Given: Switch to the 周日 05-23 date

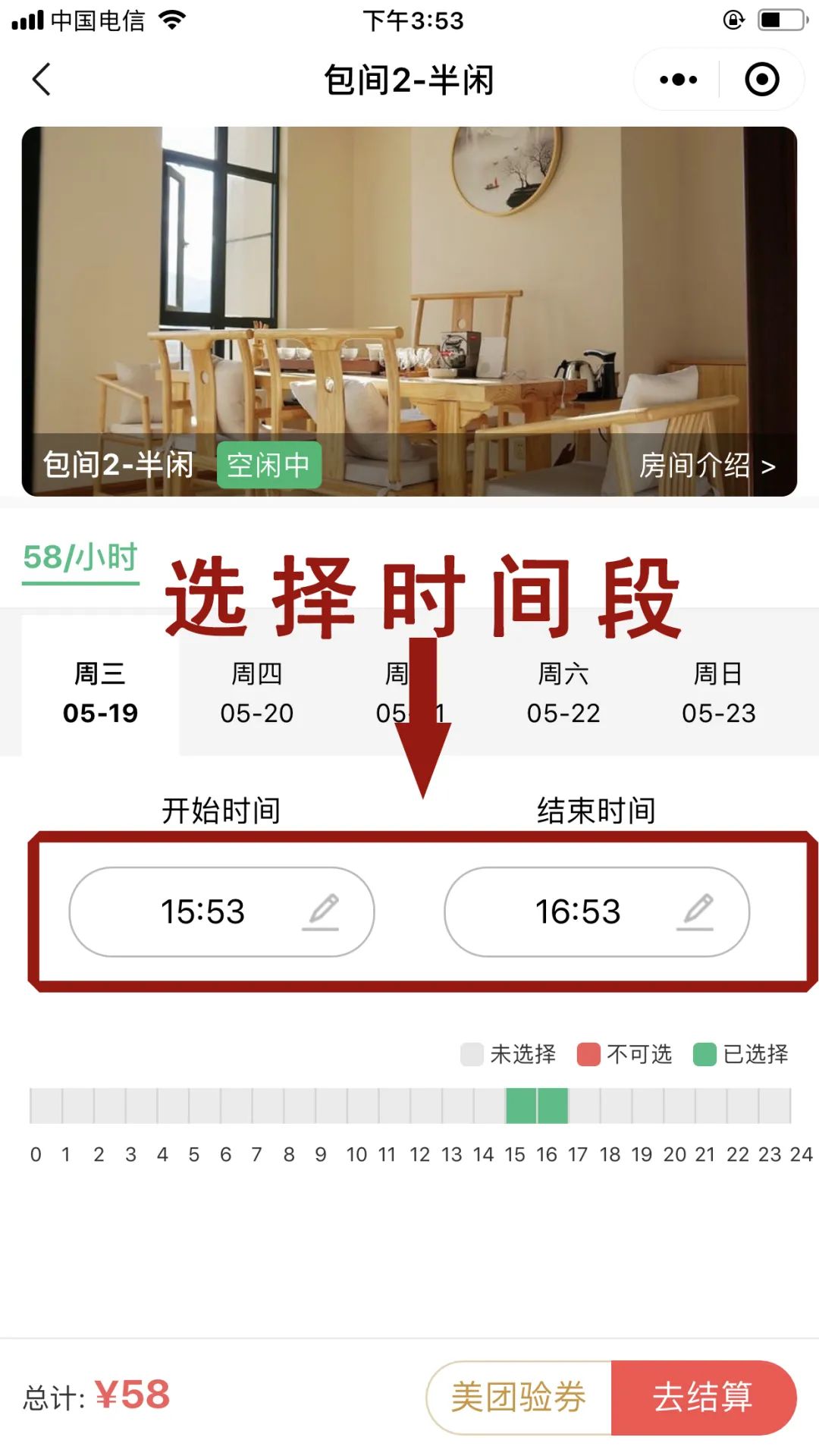Looking at the screenshot, I should point(718,692).
